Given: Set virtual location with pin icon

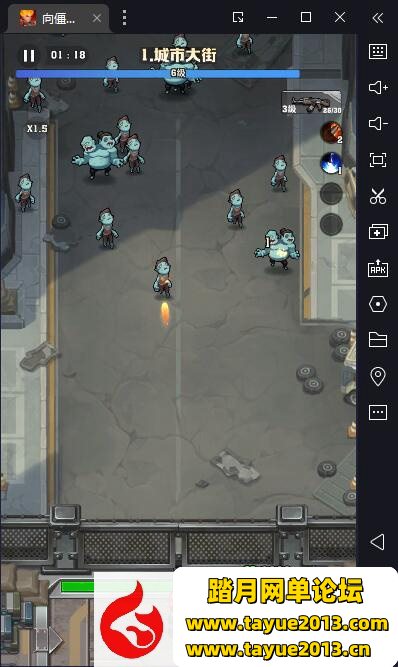Looking at the screenshot, I should 378,376.
